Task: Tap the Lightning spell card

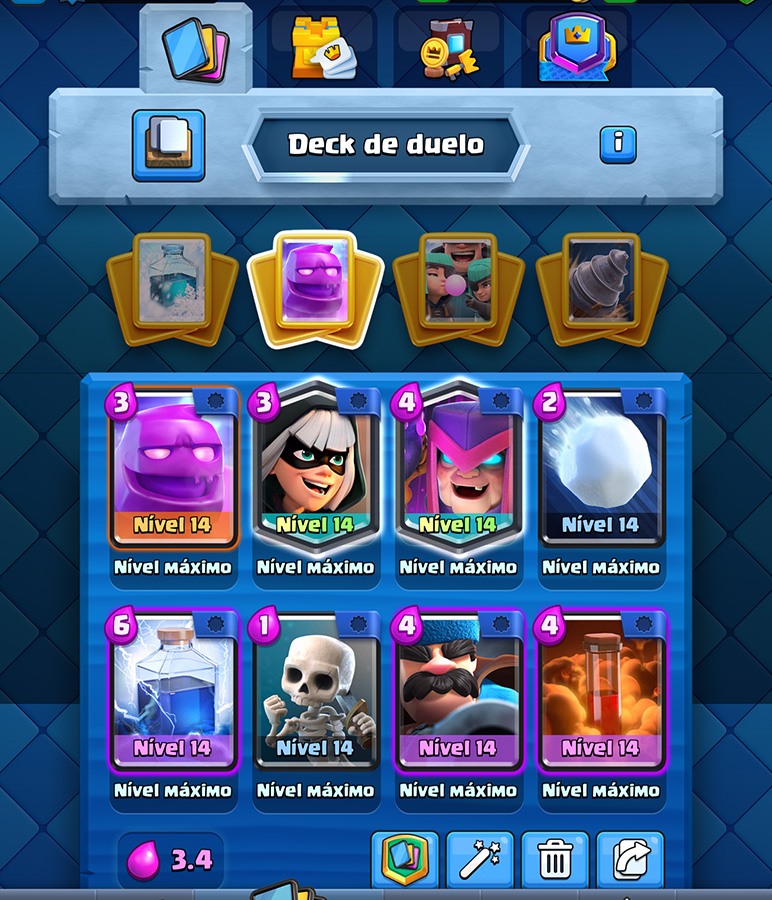Action: click(173, 690)
